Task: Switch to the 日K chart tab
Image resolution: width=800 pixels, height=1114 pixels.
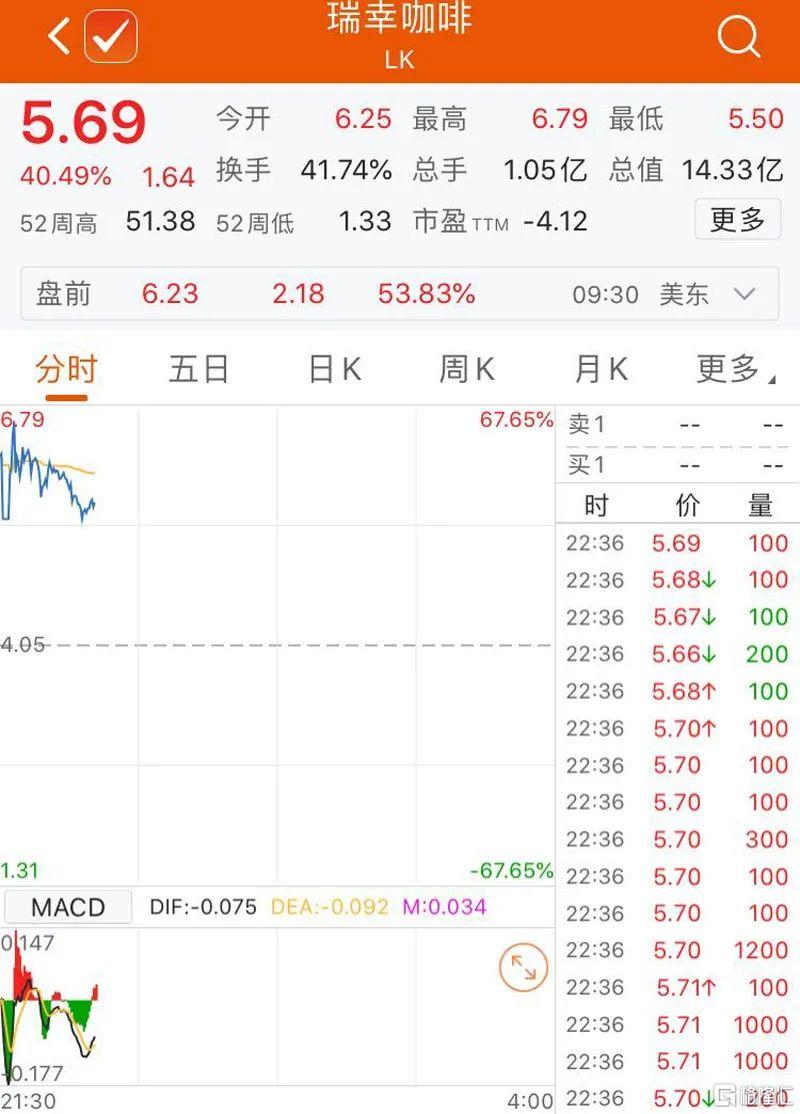Action: point(334,369)
